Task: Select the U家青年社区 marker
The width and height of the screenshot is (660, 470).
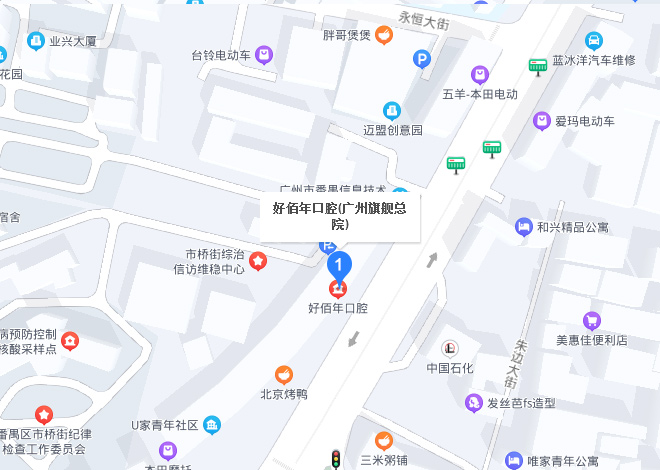Action: [x=212, y=425]
